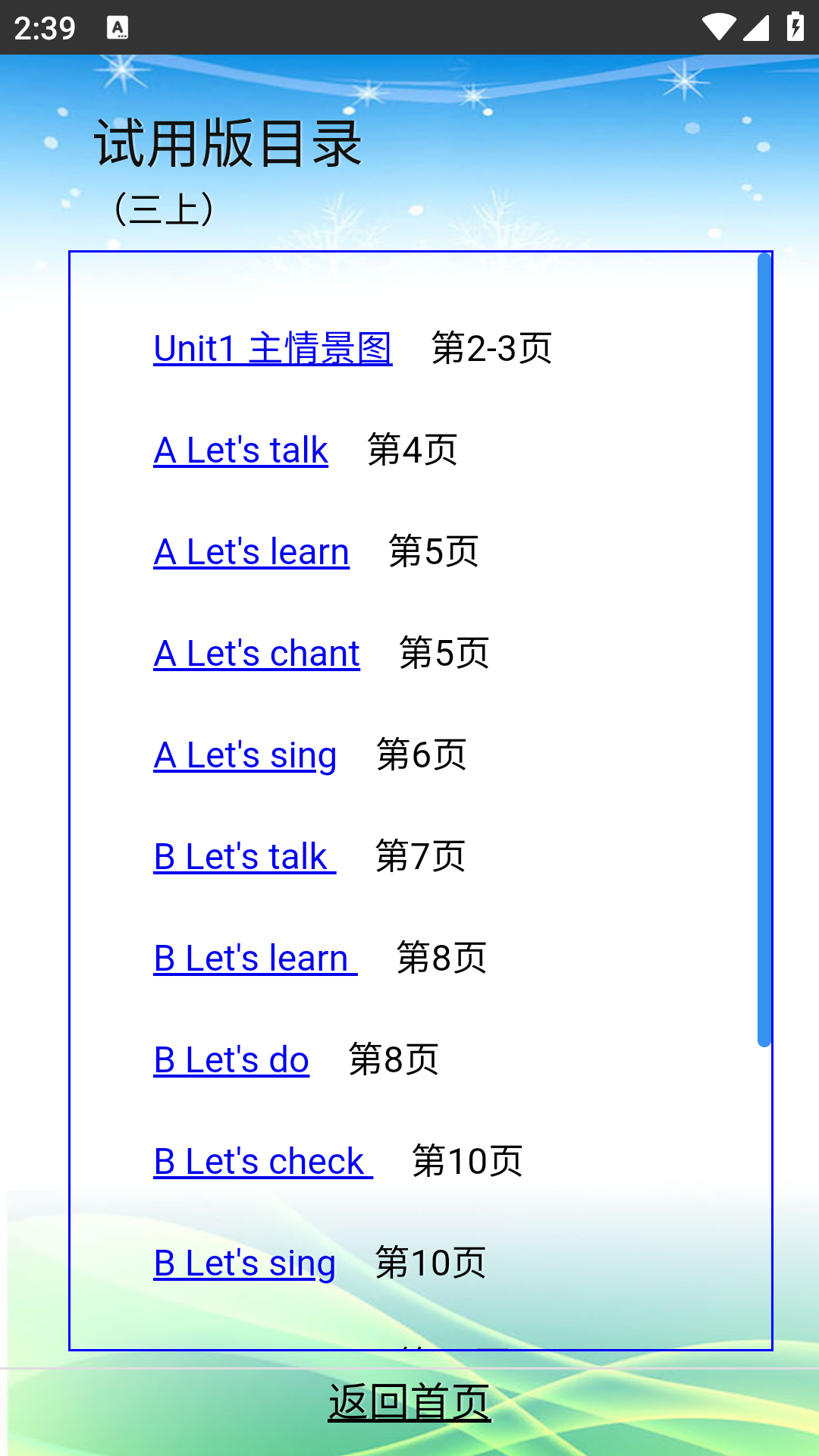
Task: Open B Let's check section
Action: pos(262,1162)
